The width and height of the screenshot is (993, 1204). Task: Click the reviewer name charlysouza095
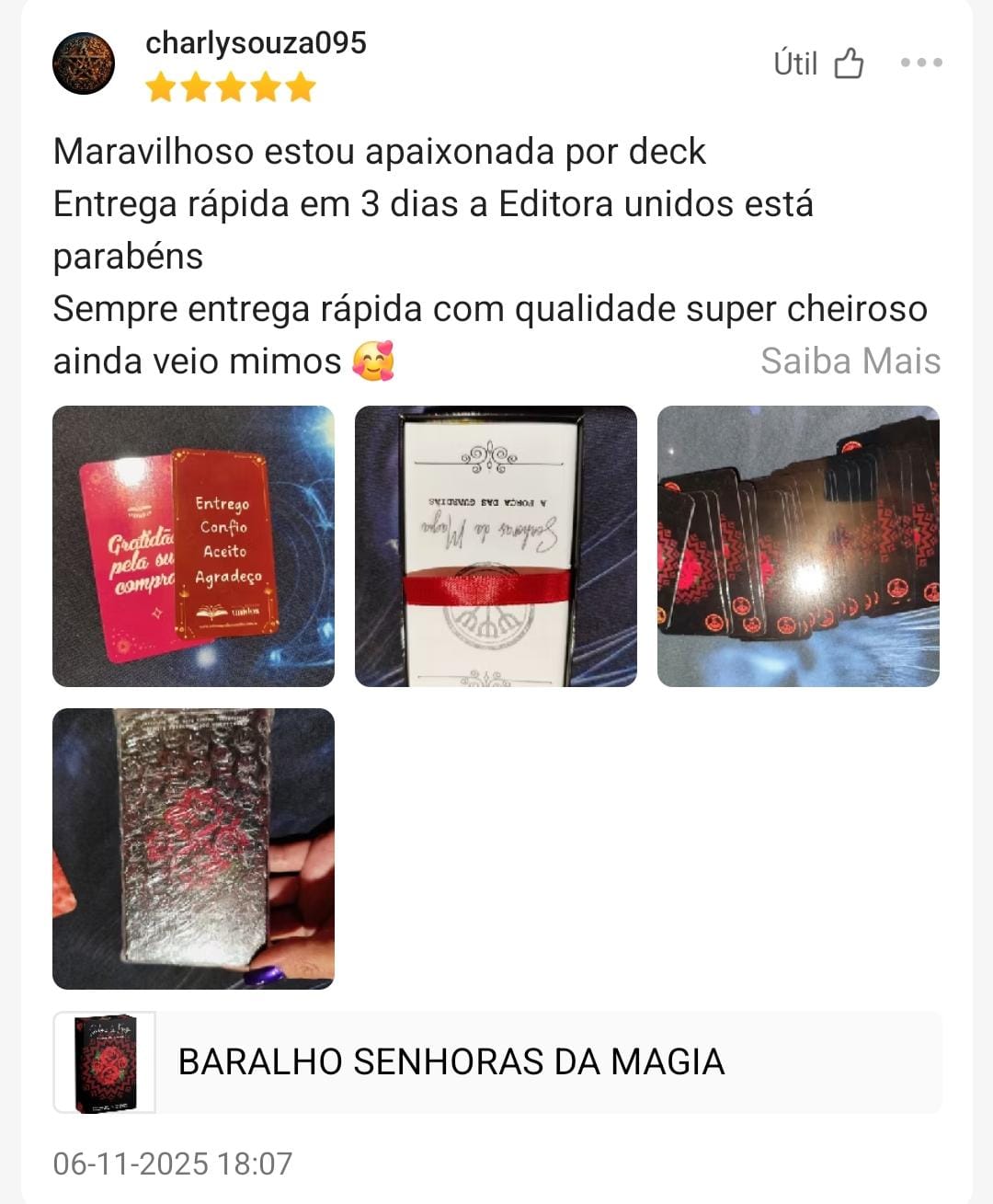point(258,42)
